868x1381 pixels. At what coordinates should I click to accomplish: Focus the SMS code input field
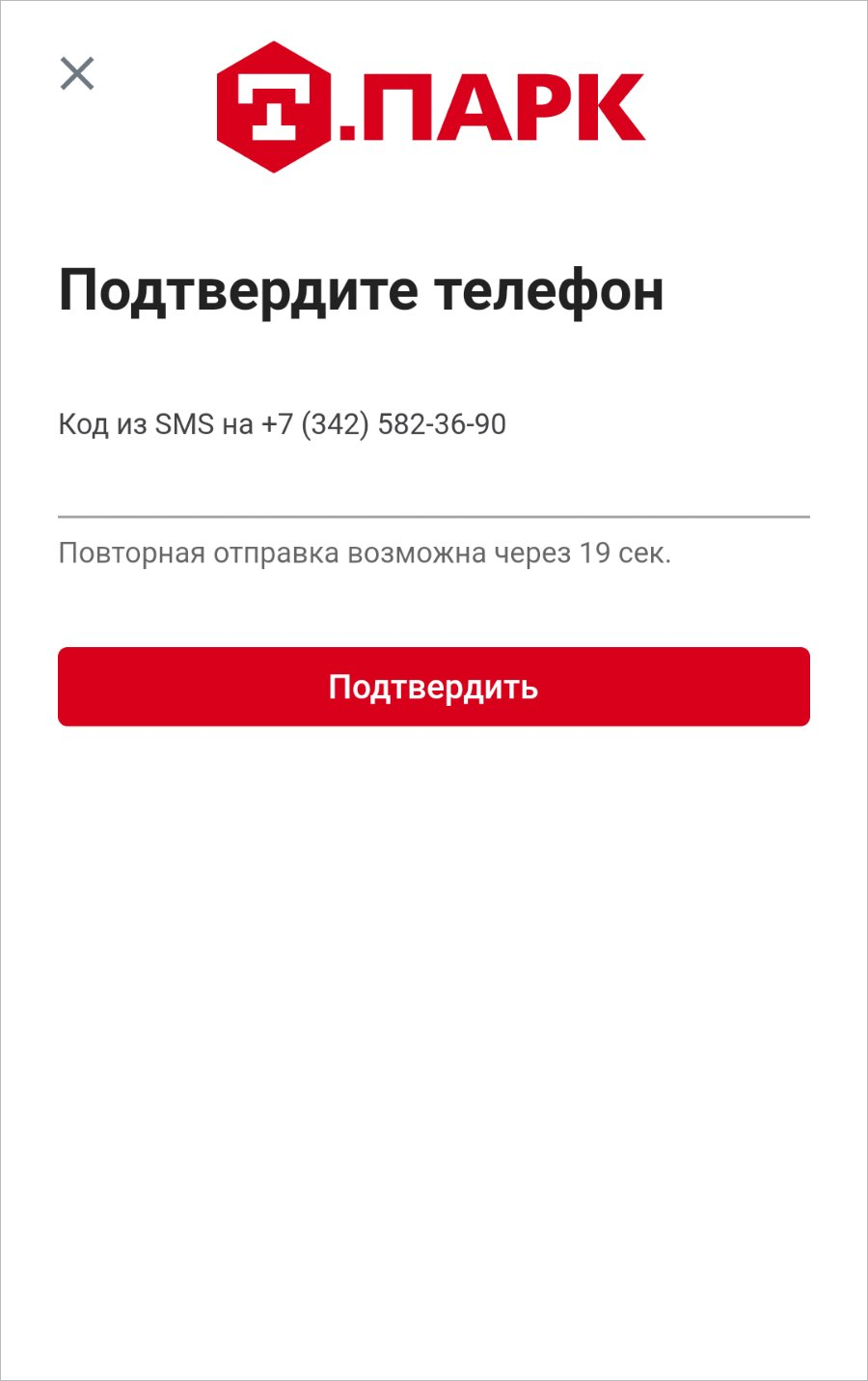coord(433,487)
